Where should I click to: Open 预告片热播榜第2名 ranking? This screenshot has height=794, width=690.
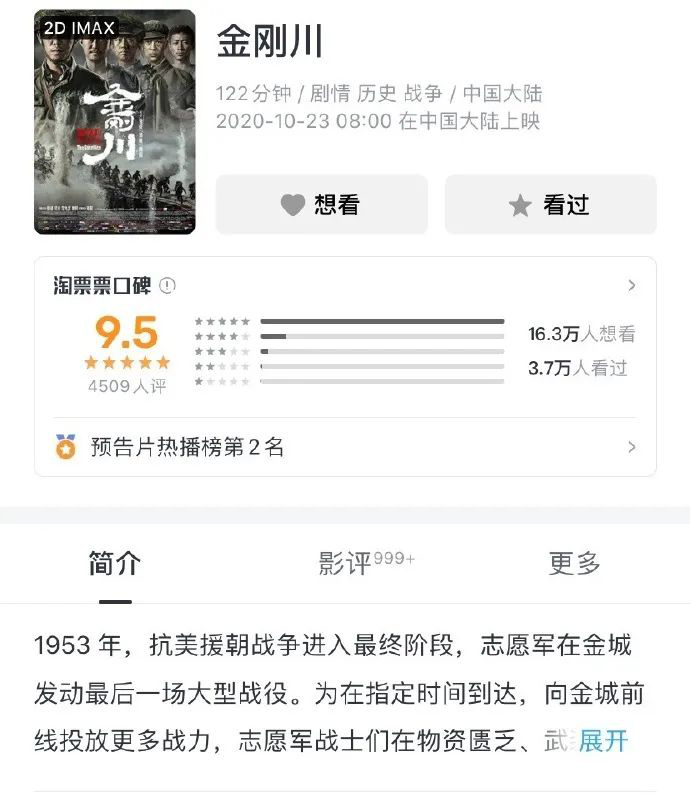[x=345, y=447]
